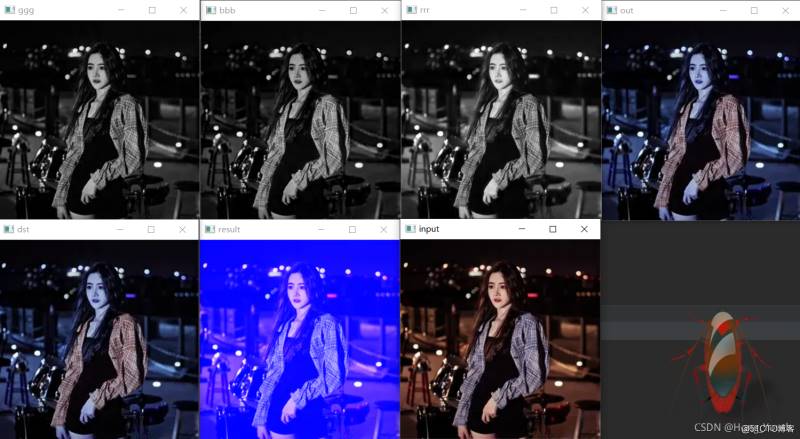Screen dimensions: 800x439
Task: Close the ggg window
Action: [183, 10]
